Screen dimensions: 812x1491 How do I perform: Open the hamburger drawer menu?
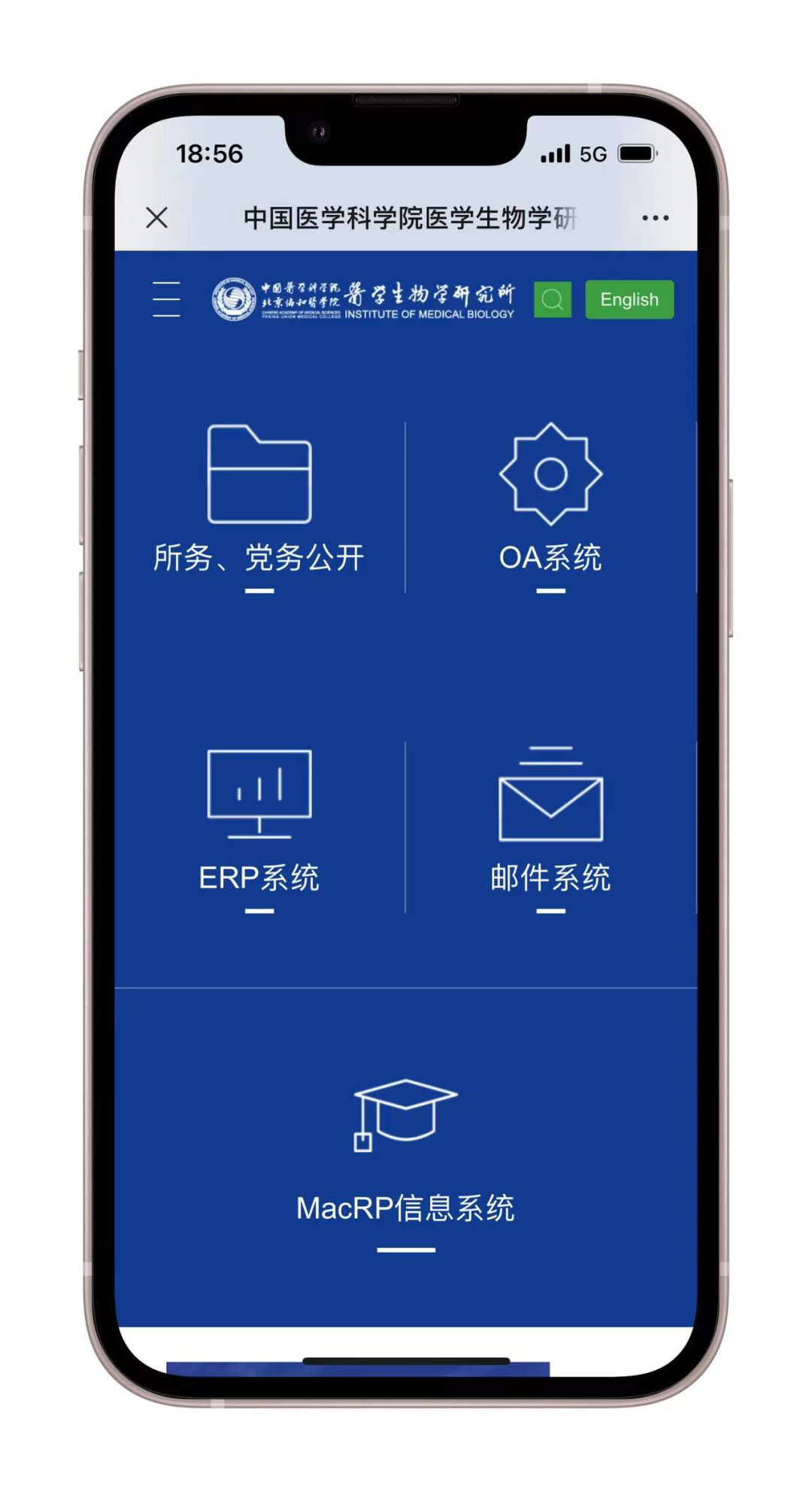point(166,299)
